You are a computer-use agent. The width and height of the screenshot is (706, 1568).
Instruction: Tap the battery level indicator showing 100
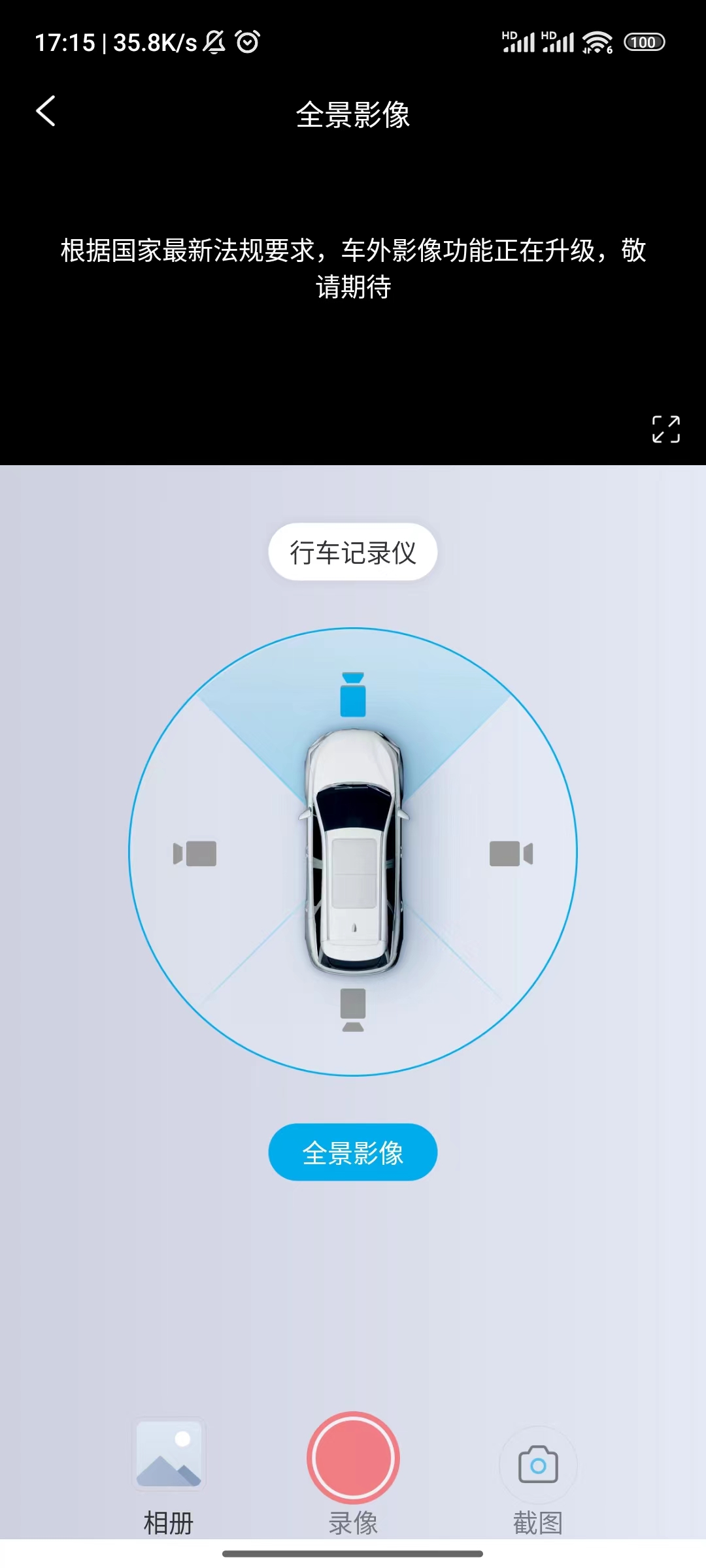point(643,41)
